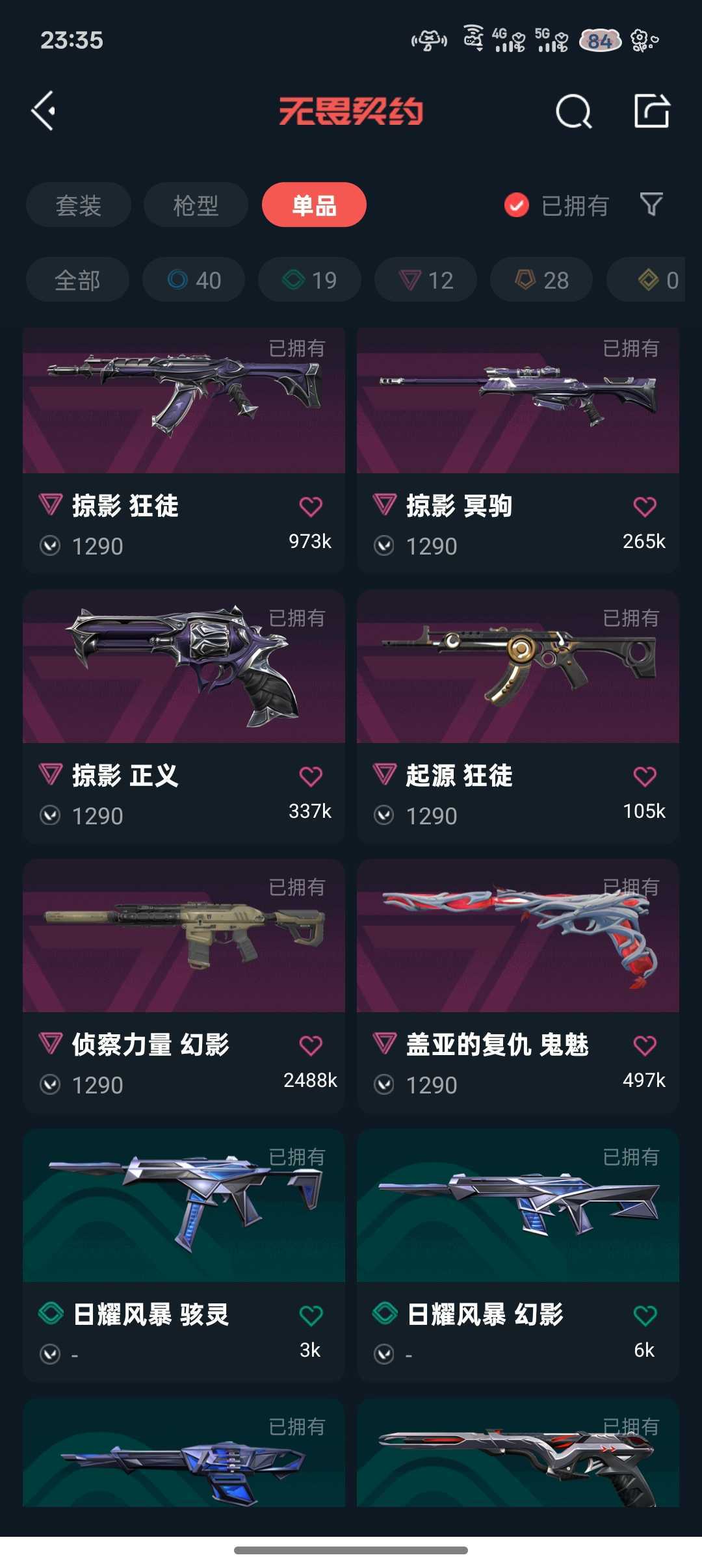Like the 掠影 冥驹 skin
Viewport: 702px width, 1568px height.
tap(644, 506)
